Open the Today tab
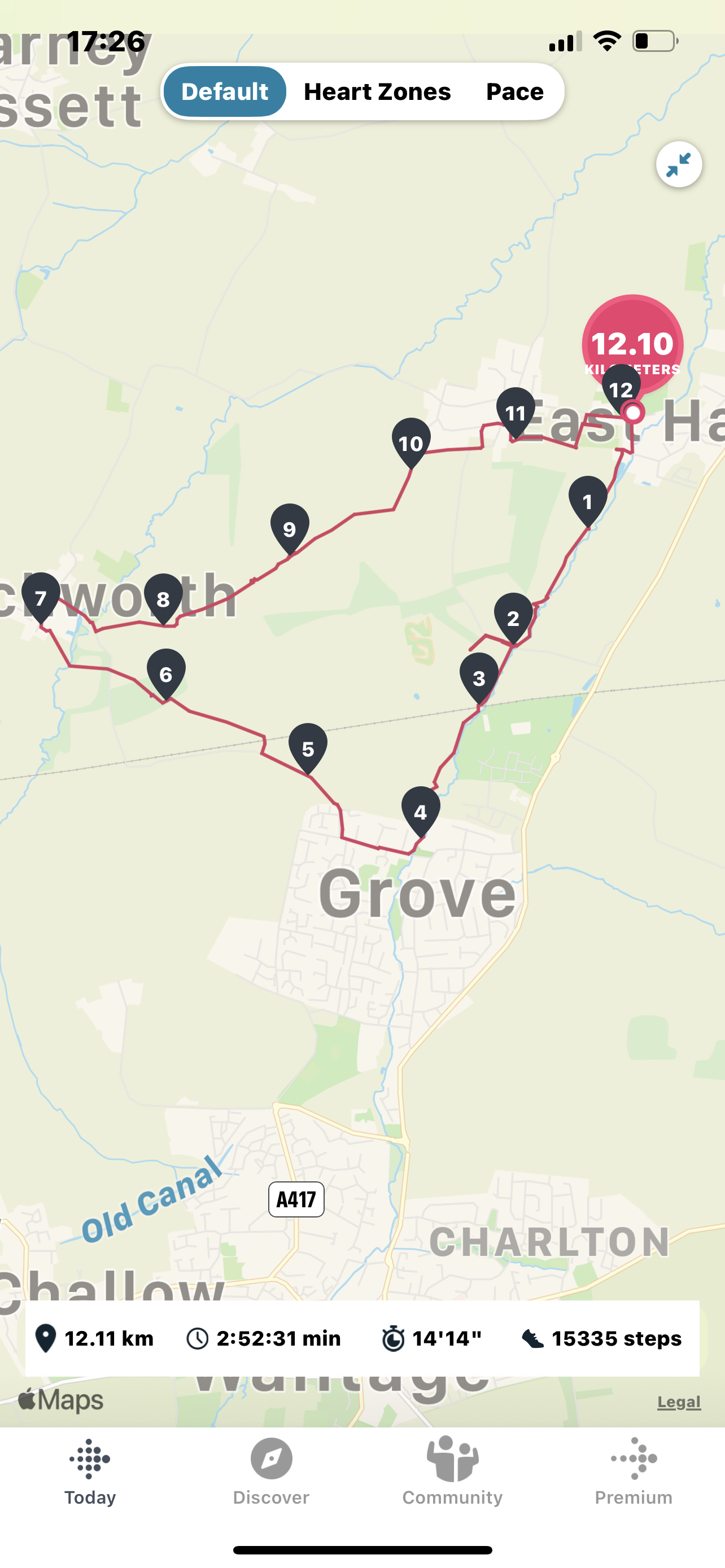Image resolution: width=725 pixels, height=1568 pixels. [x=90, y=1470]
